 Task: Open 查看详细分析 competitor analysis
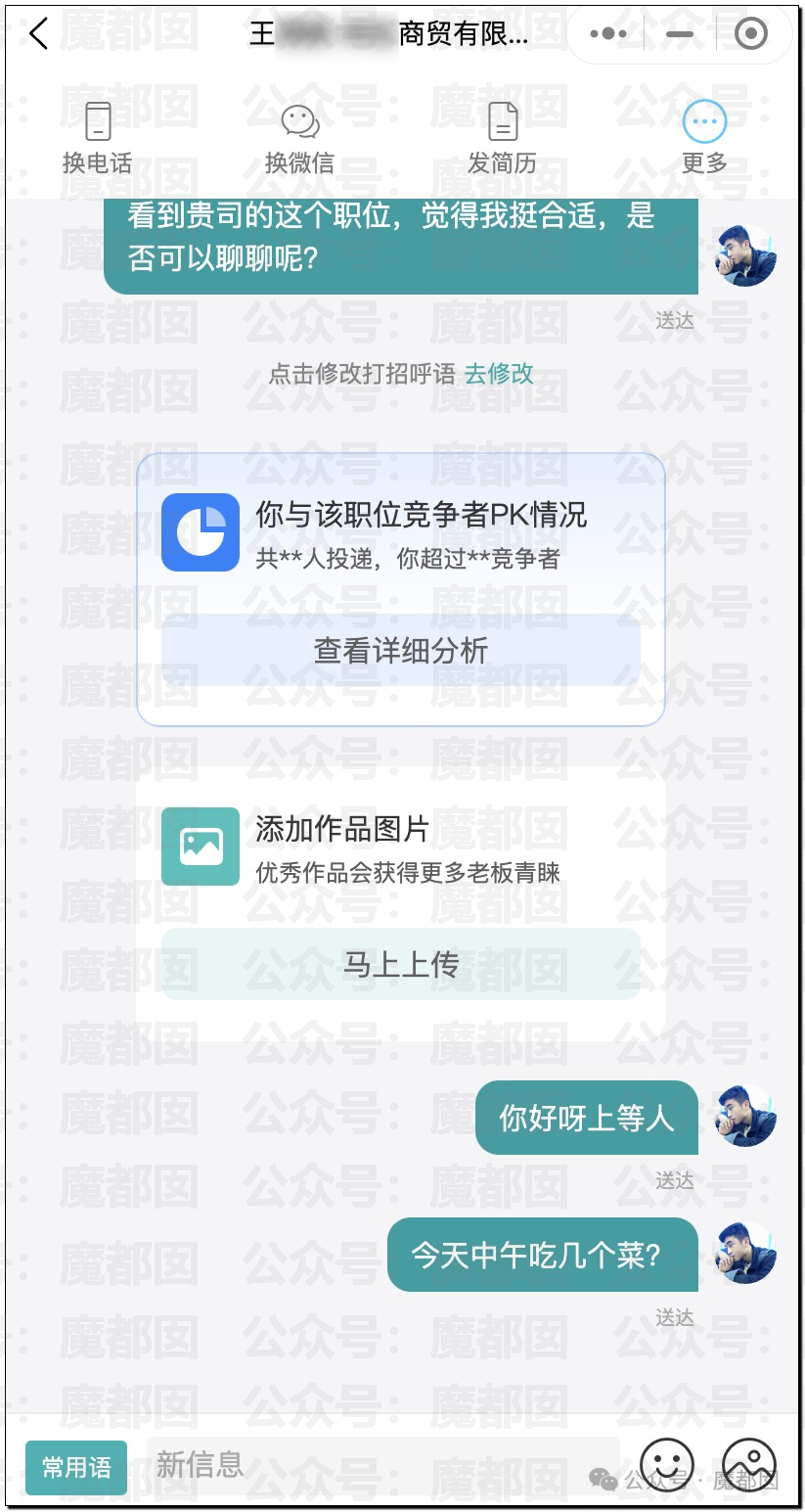[x=401, y=650]
